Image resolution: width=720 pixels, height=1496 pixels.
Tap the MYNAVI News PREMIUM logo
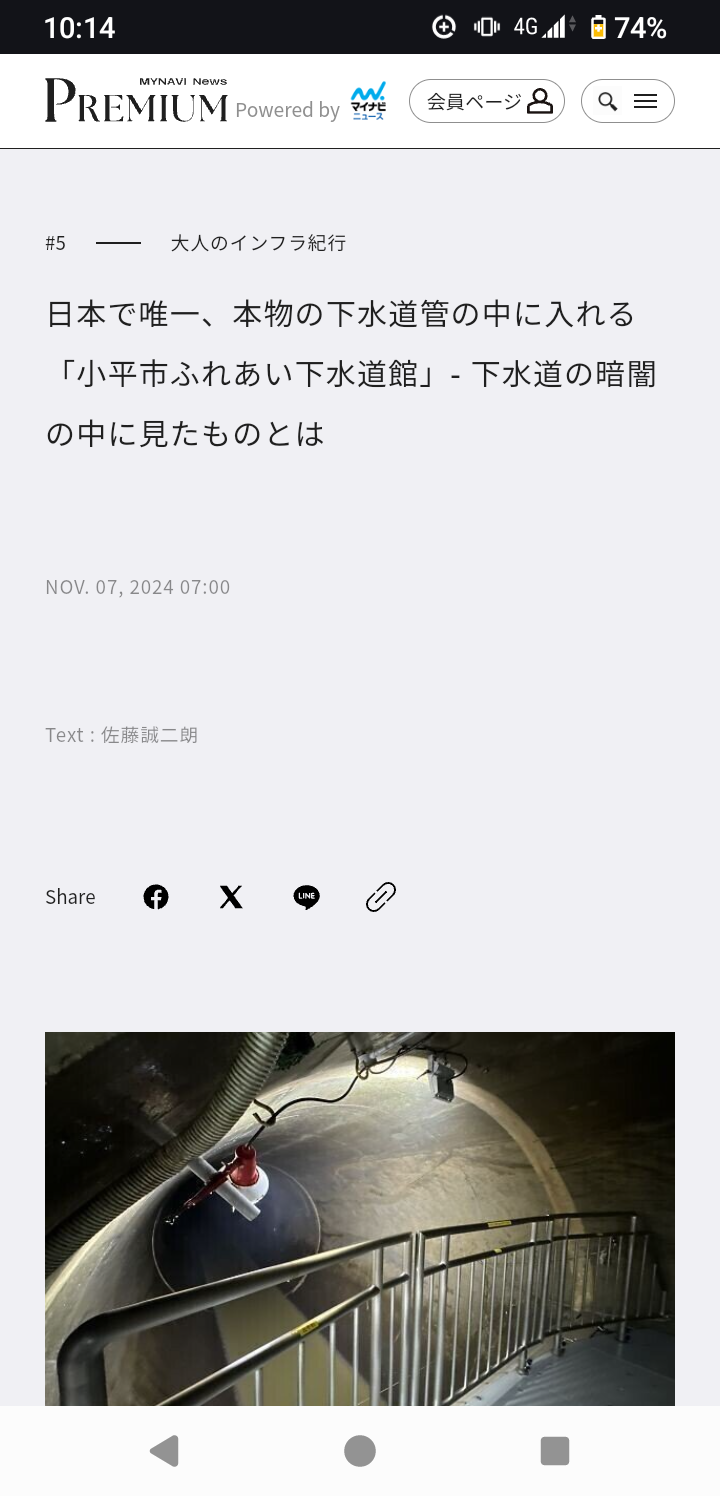coord(135,100)
